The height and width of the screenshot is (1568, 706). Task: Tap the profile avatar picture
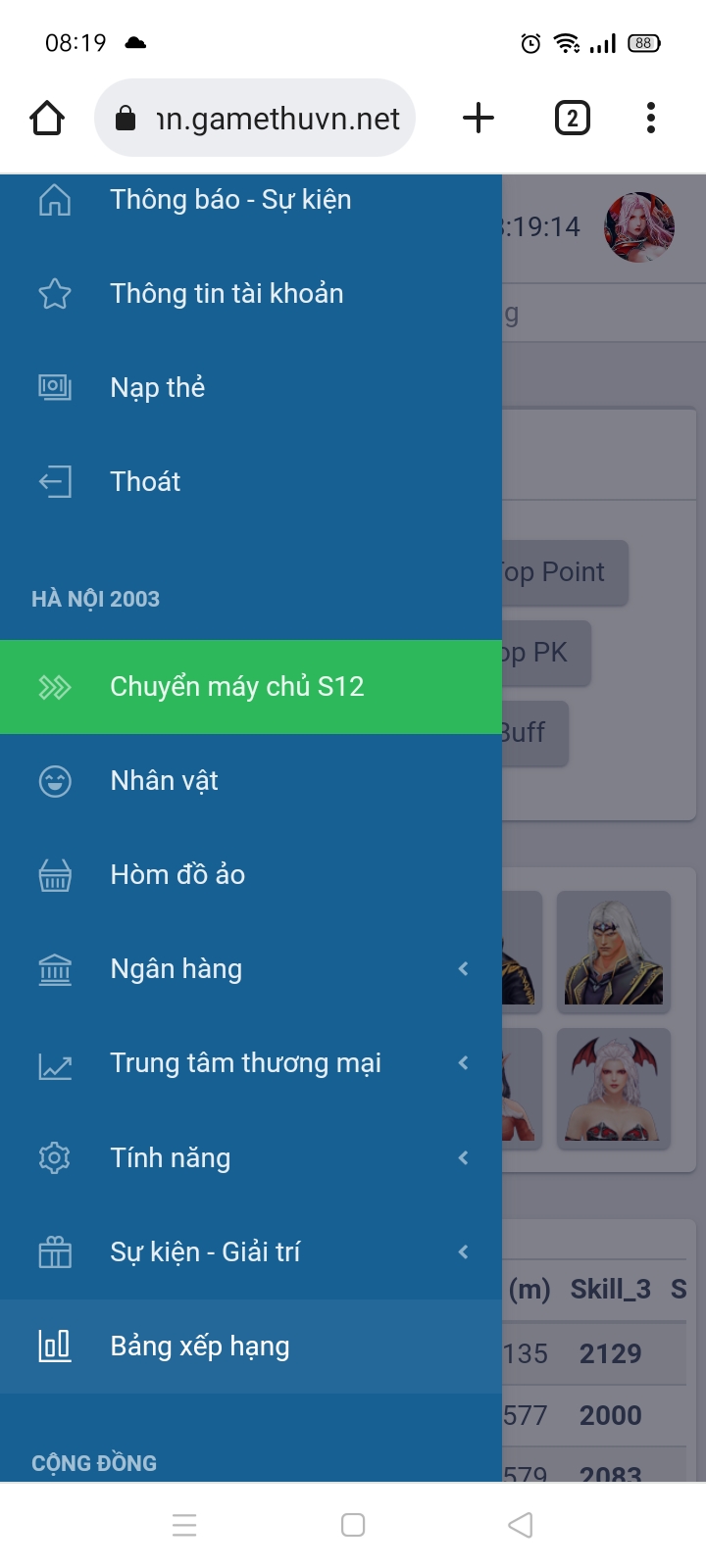tap(639, 226)
